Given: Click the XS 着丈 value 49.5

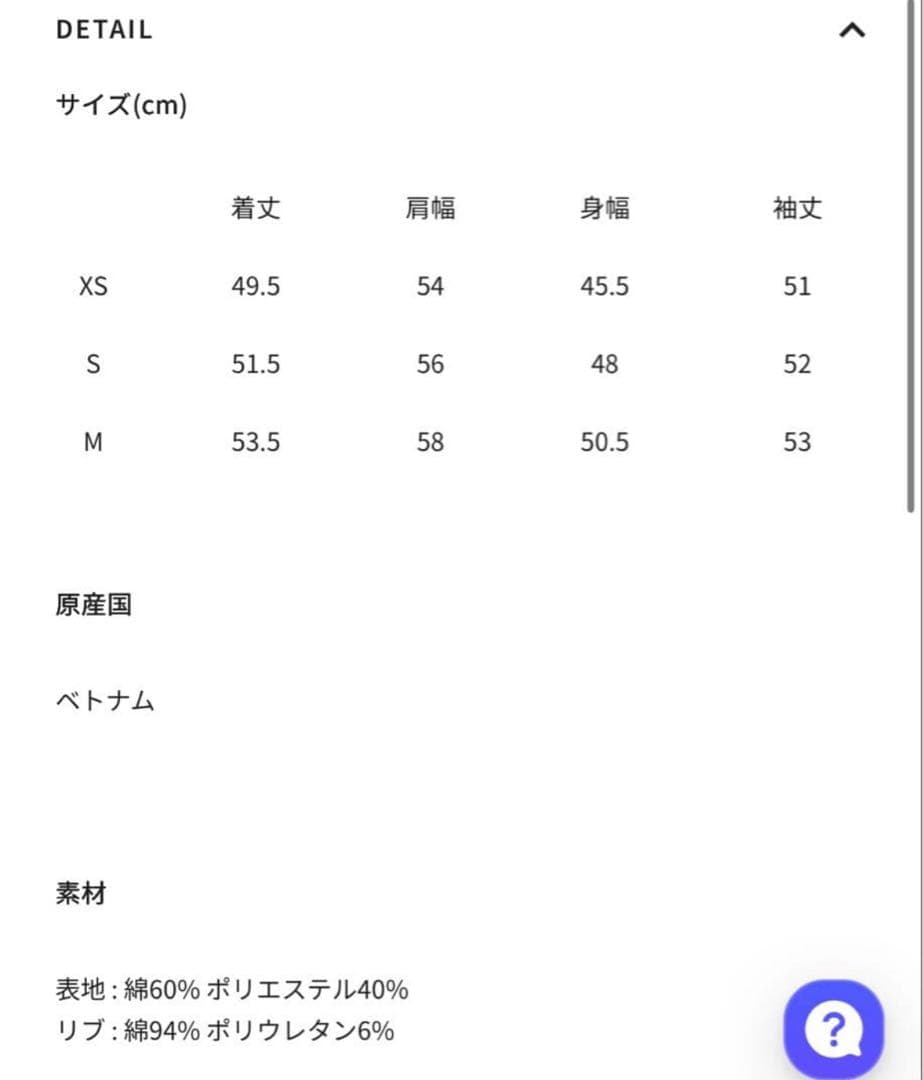Looking at the screenshot, I should pyautogui.click(x=255, y=287).
